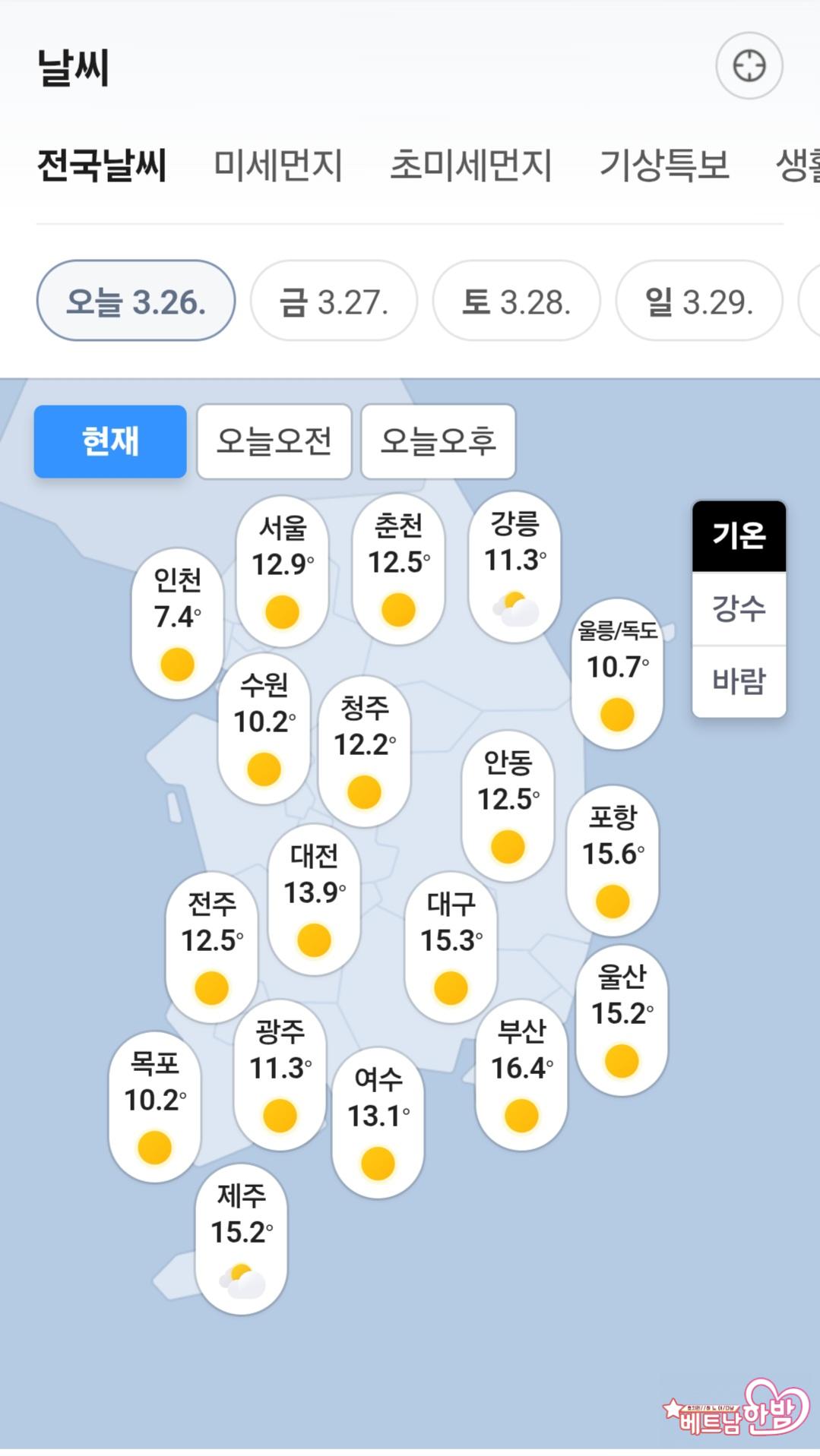Screen dimensions: 820x1456
Task: Open 제주 weather details
Action: [x=241, y=1238]
